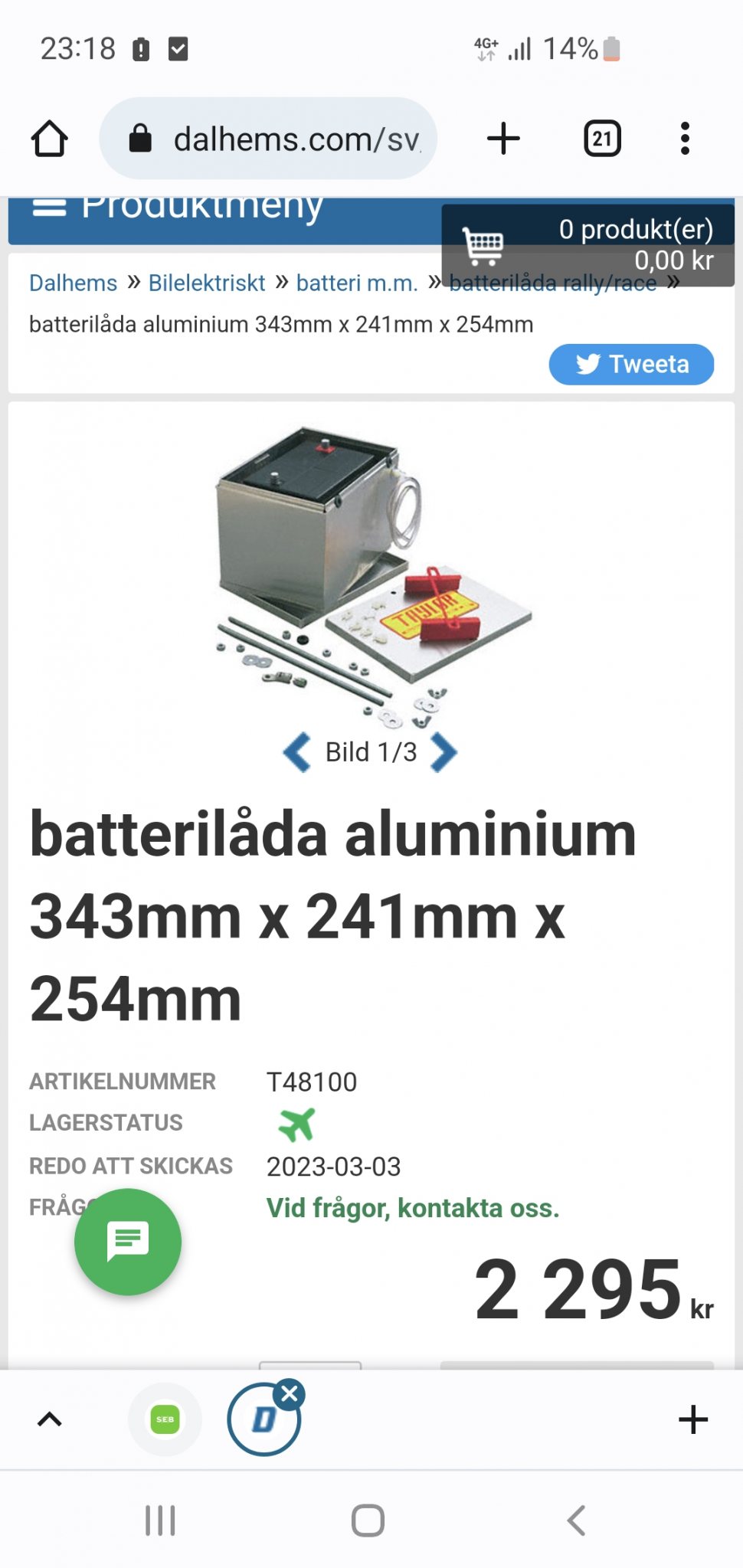The width and height of the screenshot is (743, 1568).
Task: Go to browser home page
Action: click(x=50, y=139)
